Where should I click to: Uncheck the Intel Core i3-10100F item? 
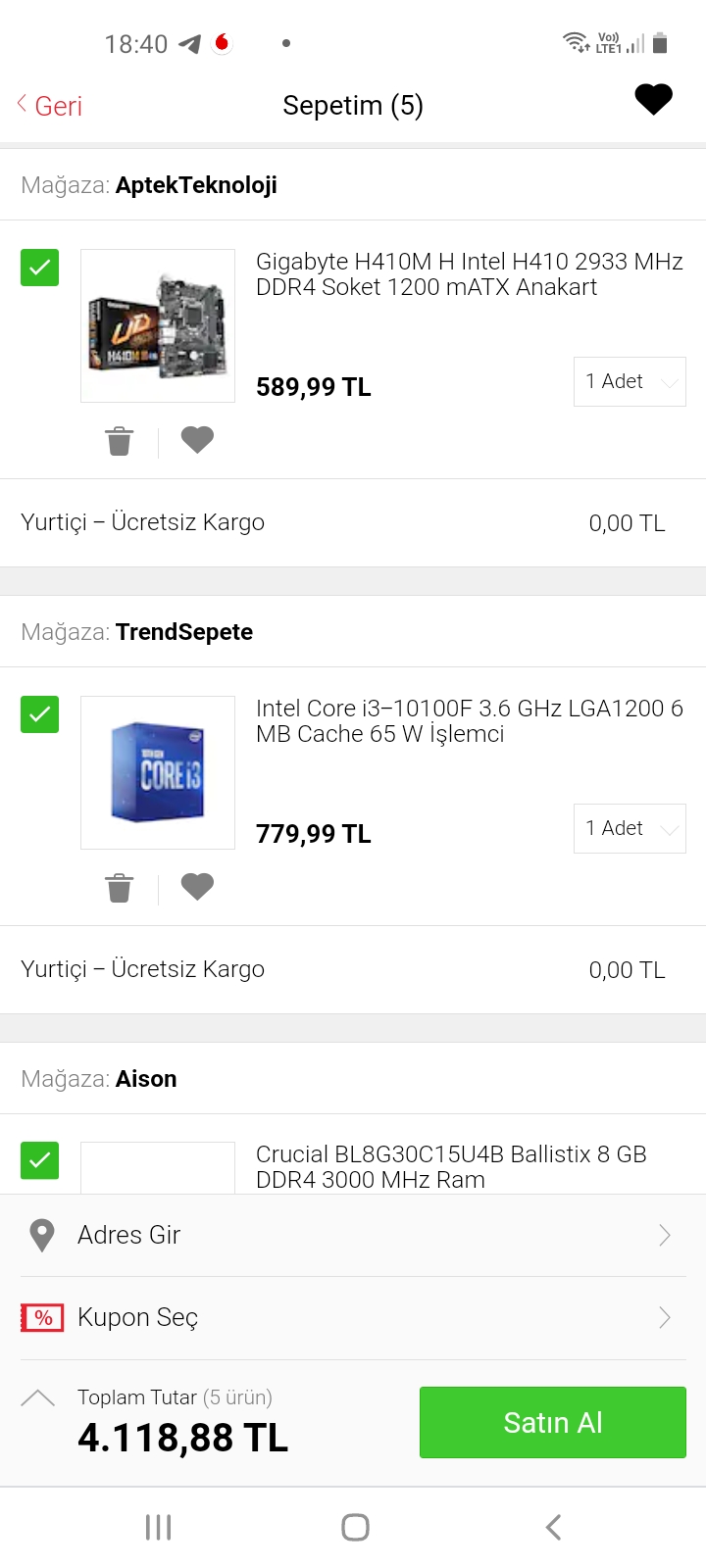coord(40,714)
